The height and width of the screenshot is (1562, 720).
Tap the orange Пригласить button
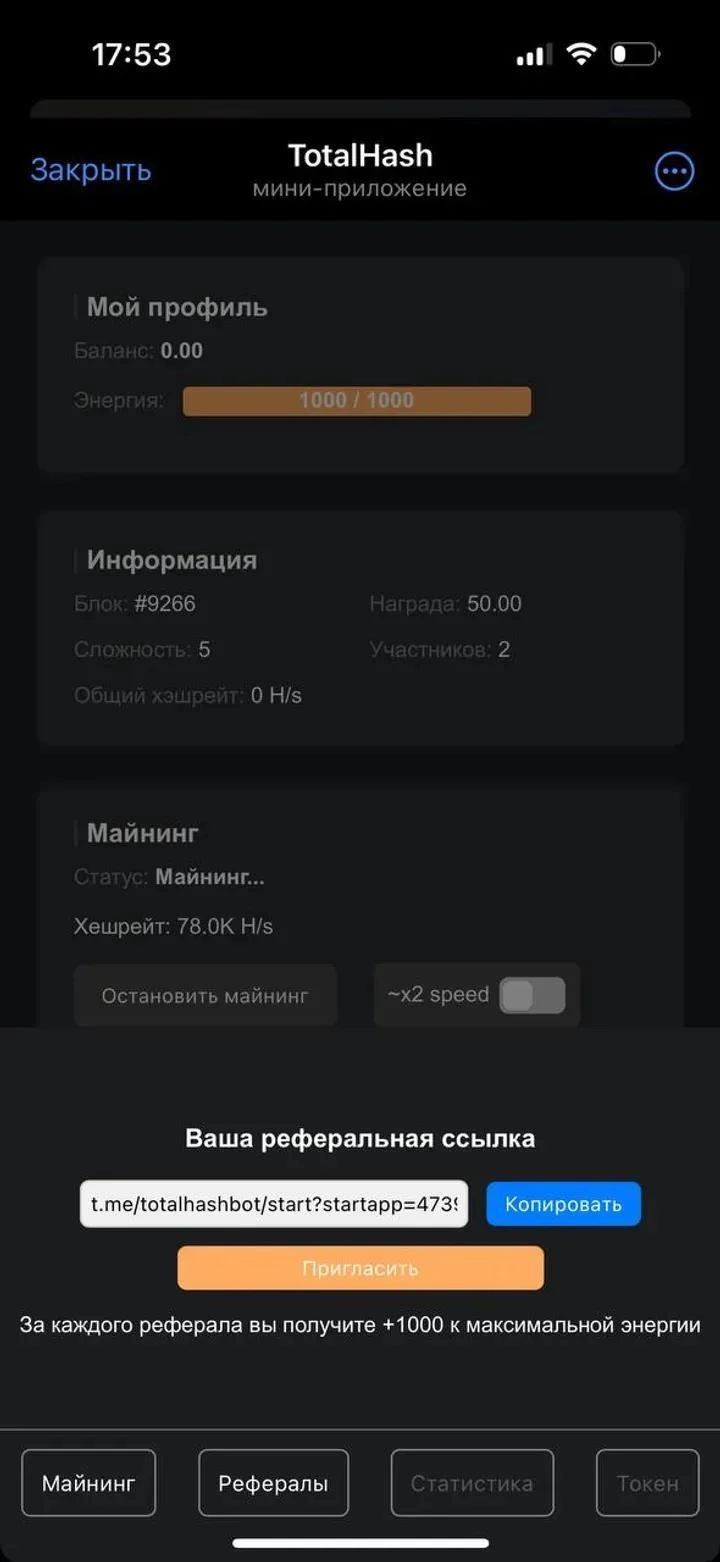coord(360,1268)
